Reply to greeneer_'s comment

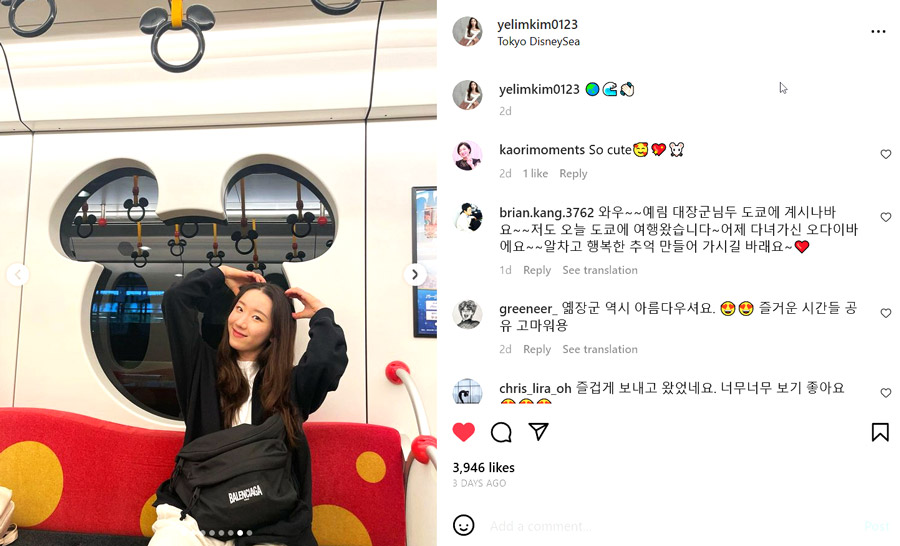coord(537,349)
